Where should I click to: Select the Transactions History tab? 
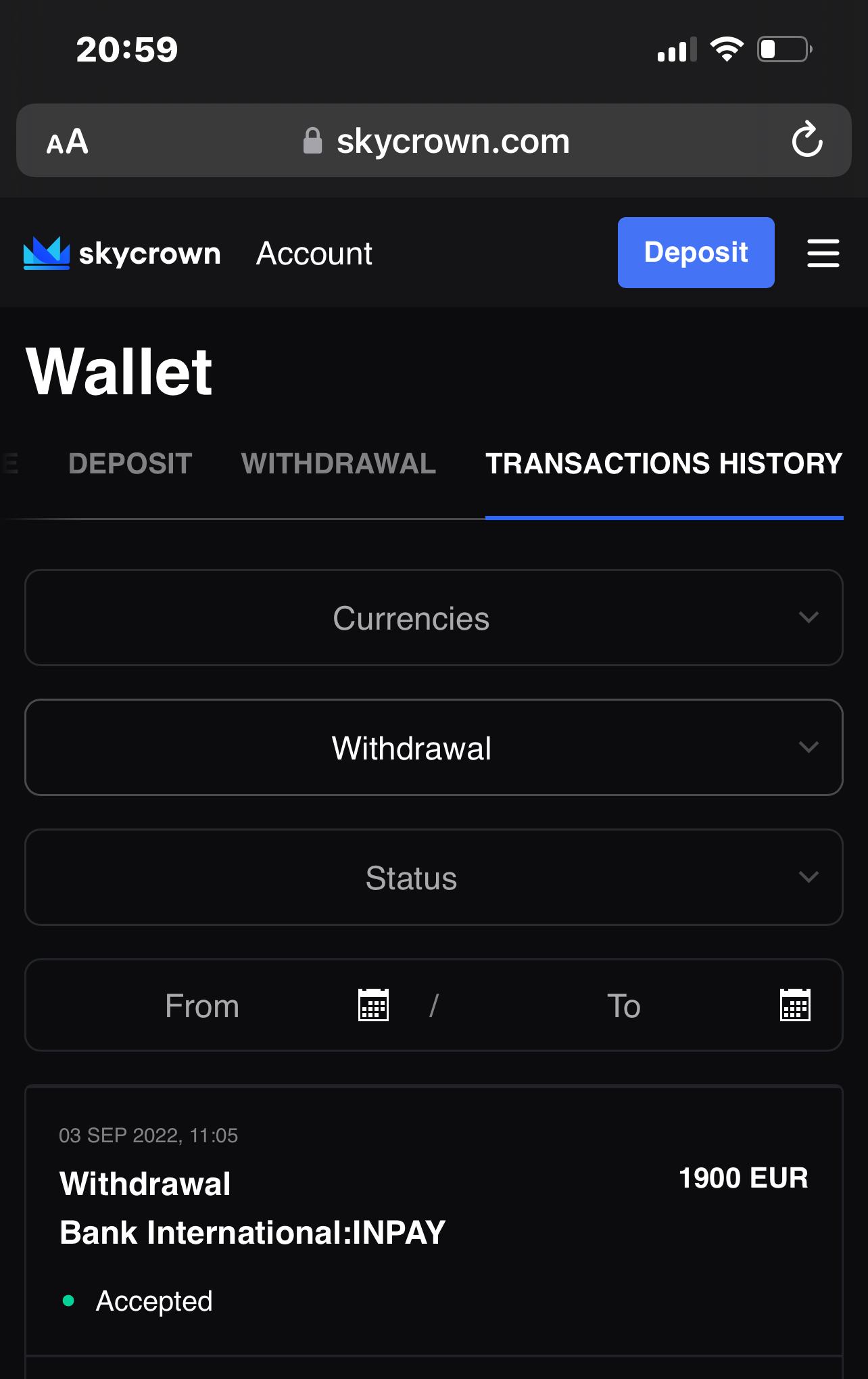coord(663,464)
